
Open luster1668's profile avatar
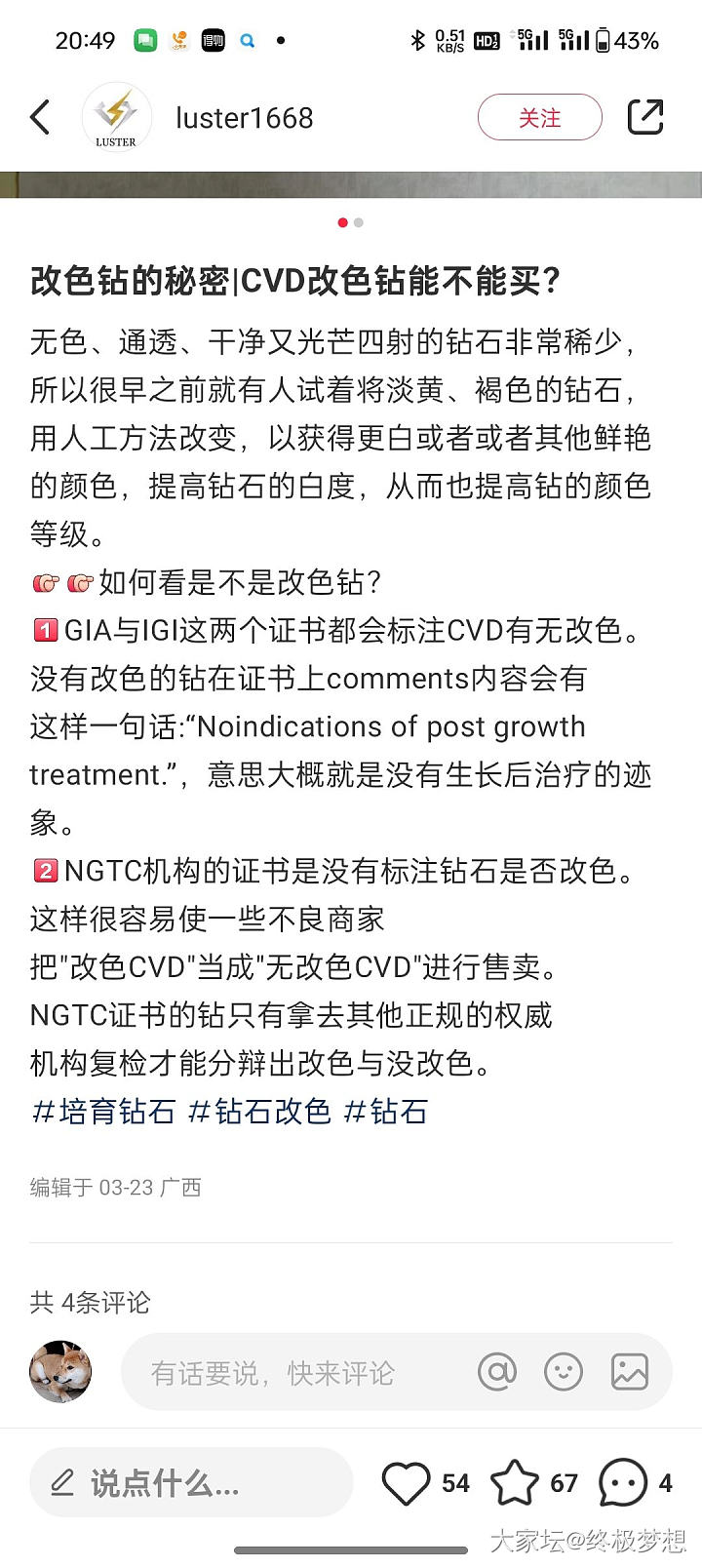(116, 118)
